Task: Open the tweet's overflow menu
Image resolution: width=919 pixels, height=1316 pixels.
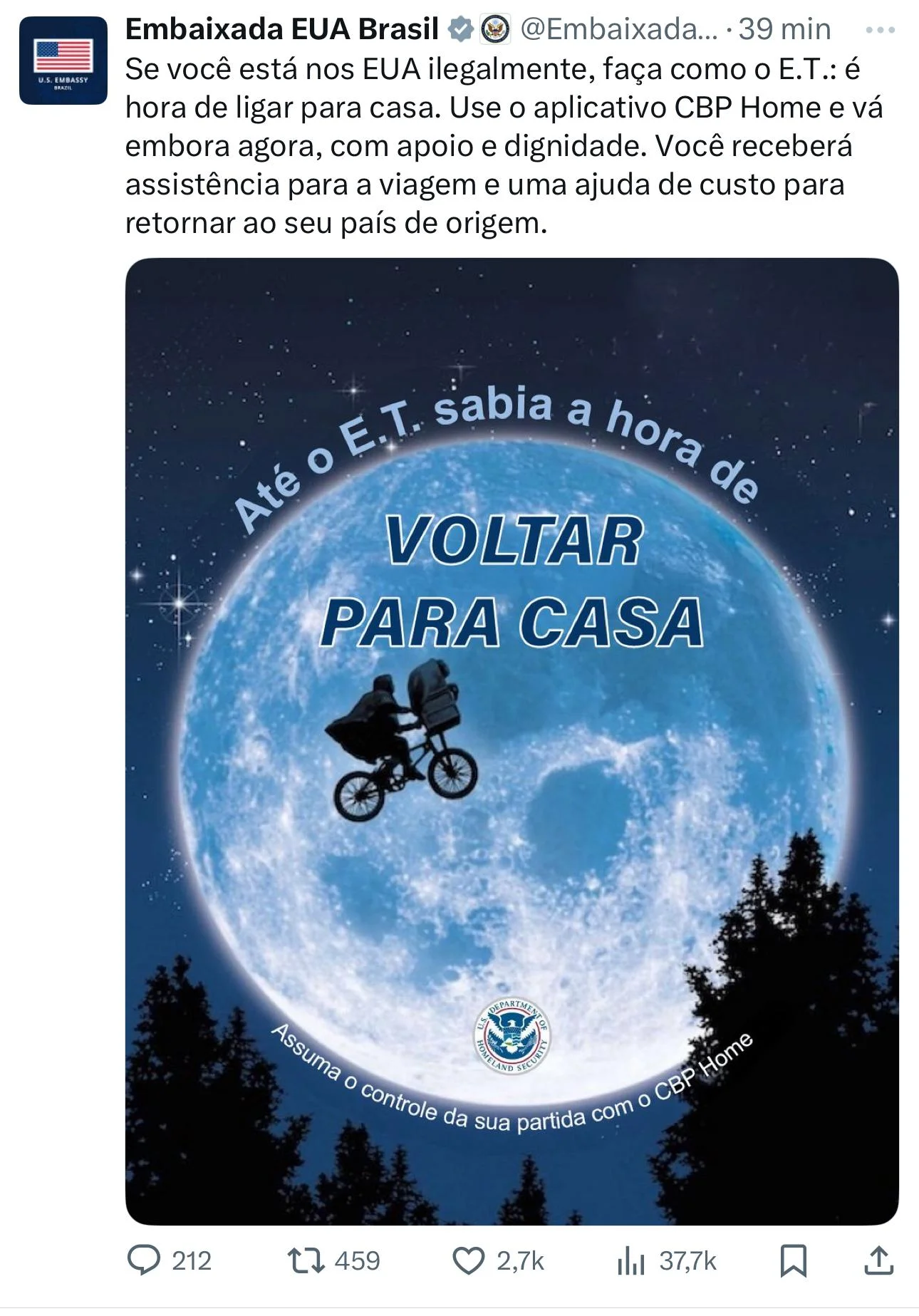Action: click(x=879, y=31)
